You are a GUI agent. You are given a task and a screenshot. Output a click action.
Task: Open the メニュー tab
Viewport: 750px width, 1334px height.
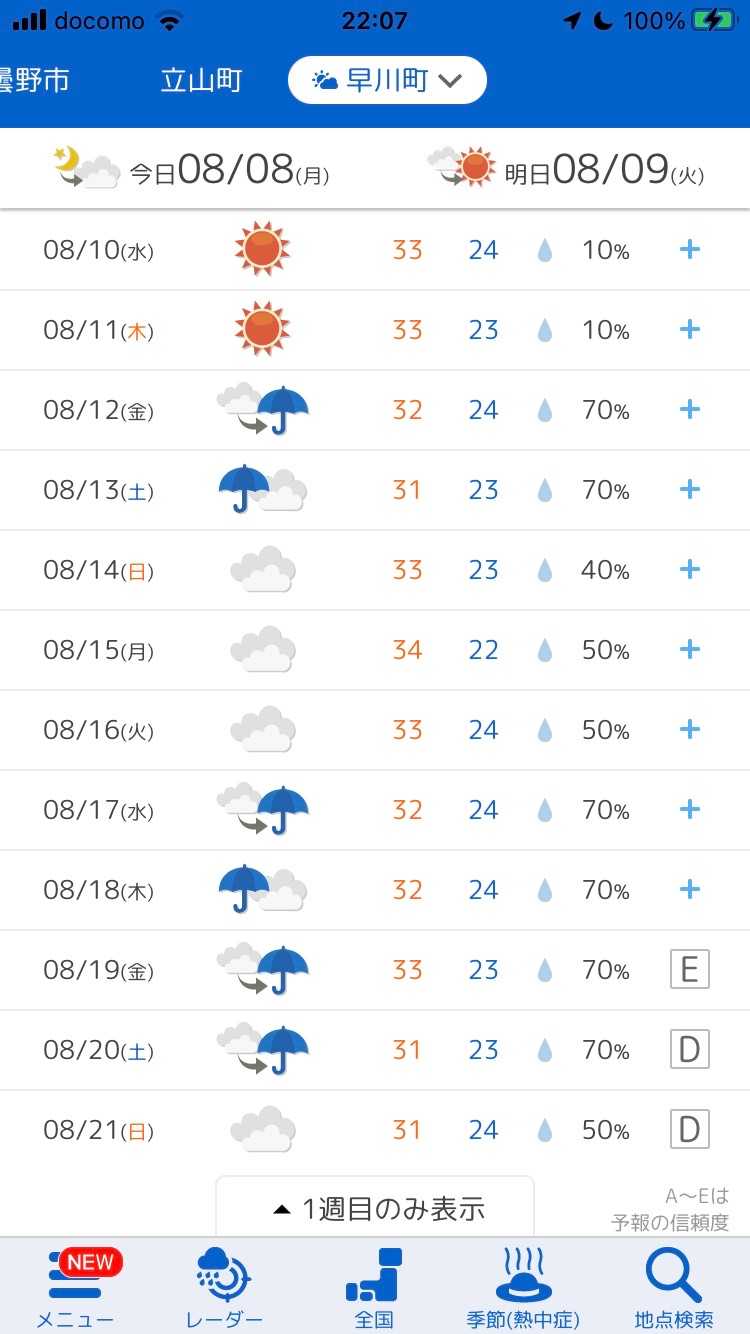point(76,1288)
